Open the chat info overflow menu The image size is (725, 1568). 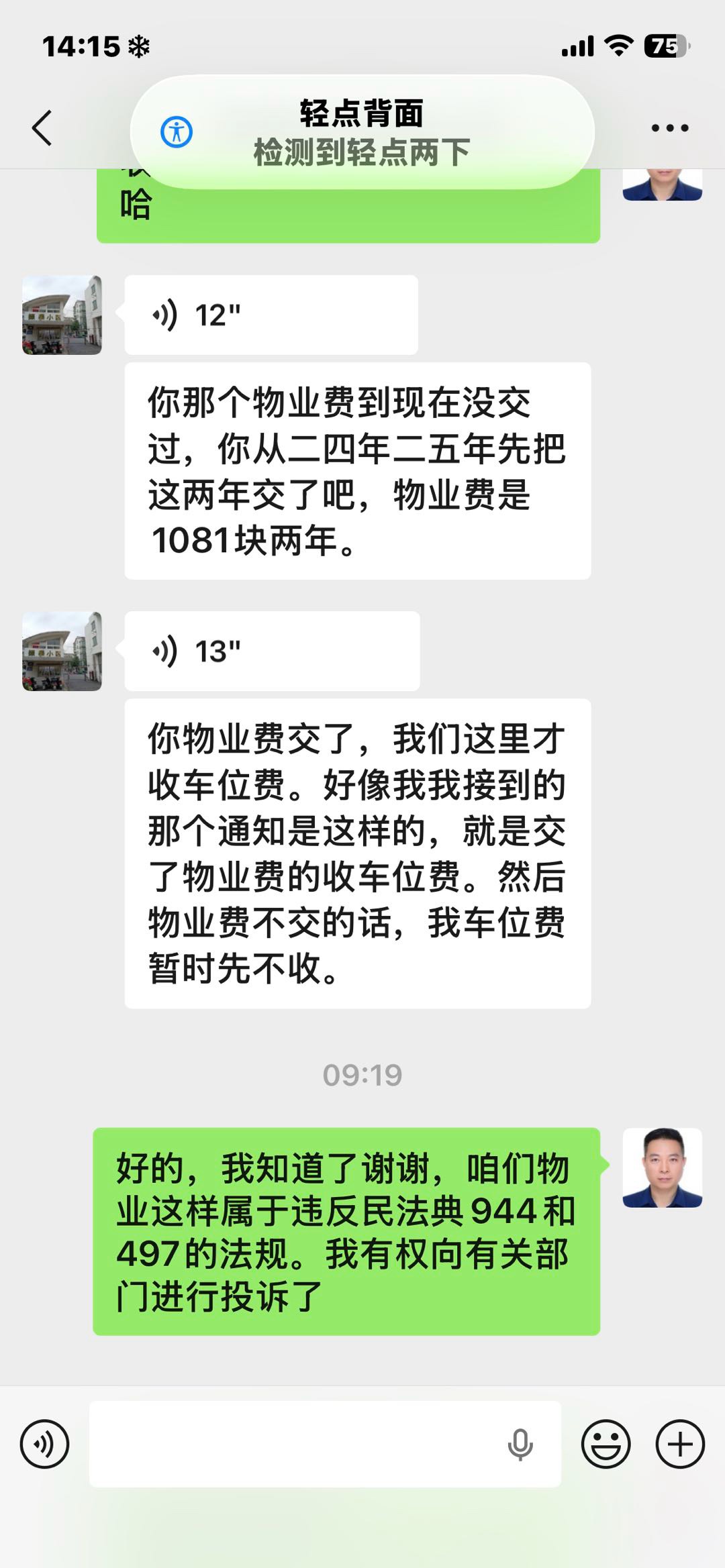669,127
